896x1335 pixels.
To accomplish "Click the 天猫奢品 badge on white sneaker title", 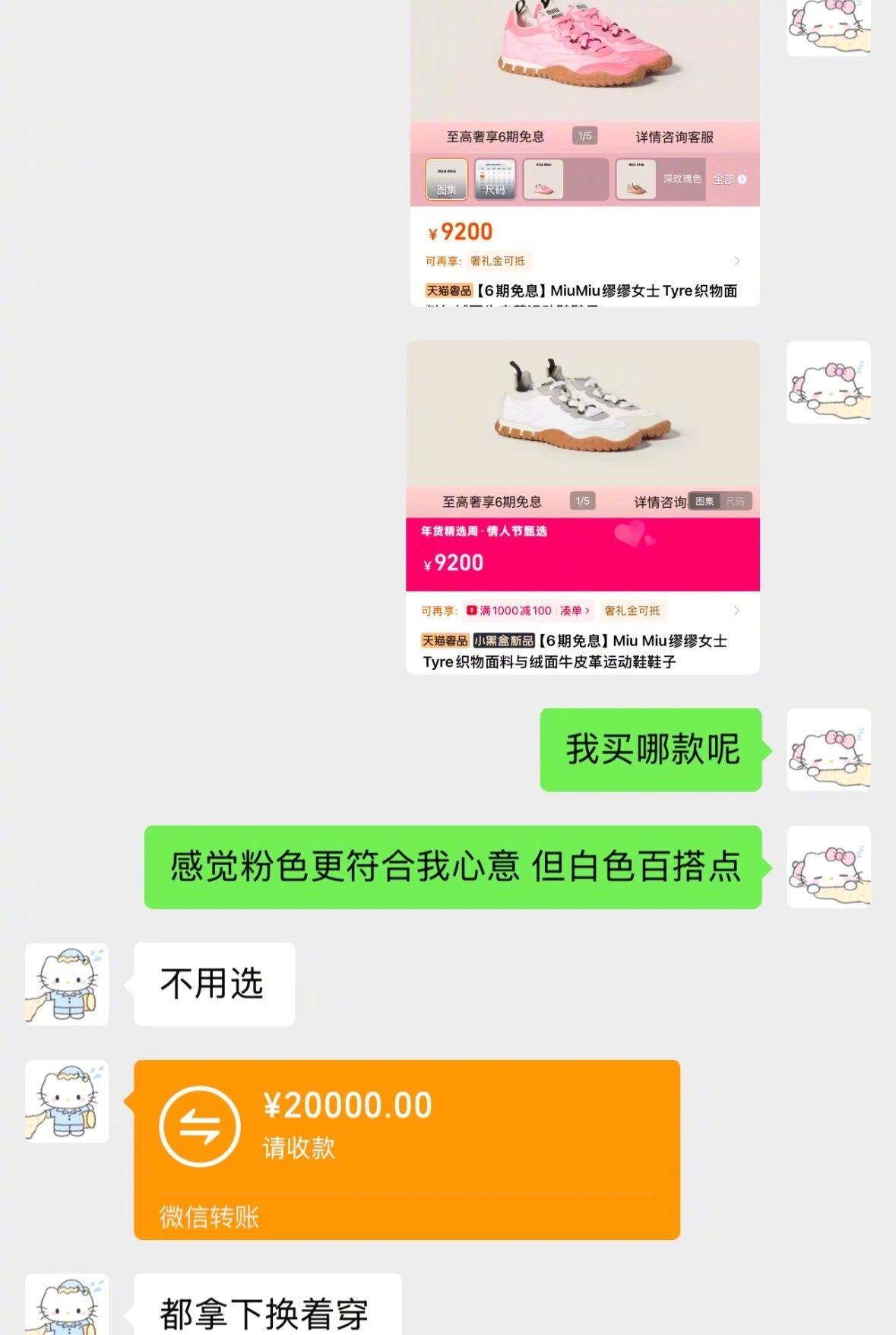I will [x=445, y=641].
